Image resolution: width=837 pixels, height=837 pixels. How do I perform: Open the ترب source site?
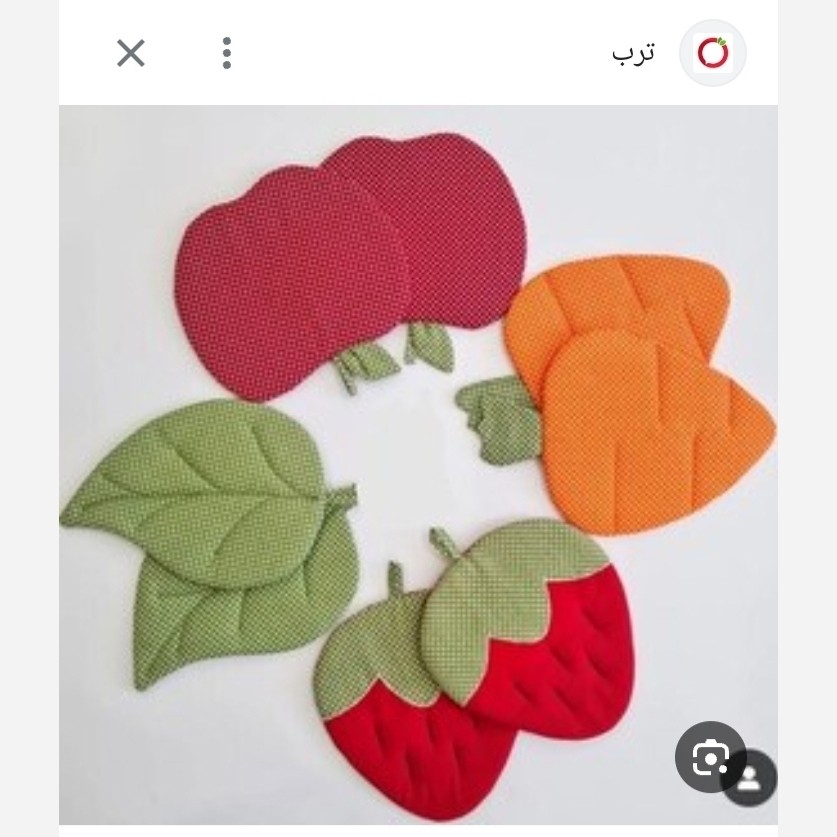pyautogui.click(x=633, y=53)
